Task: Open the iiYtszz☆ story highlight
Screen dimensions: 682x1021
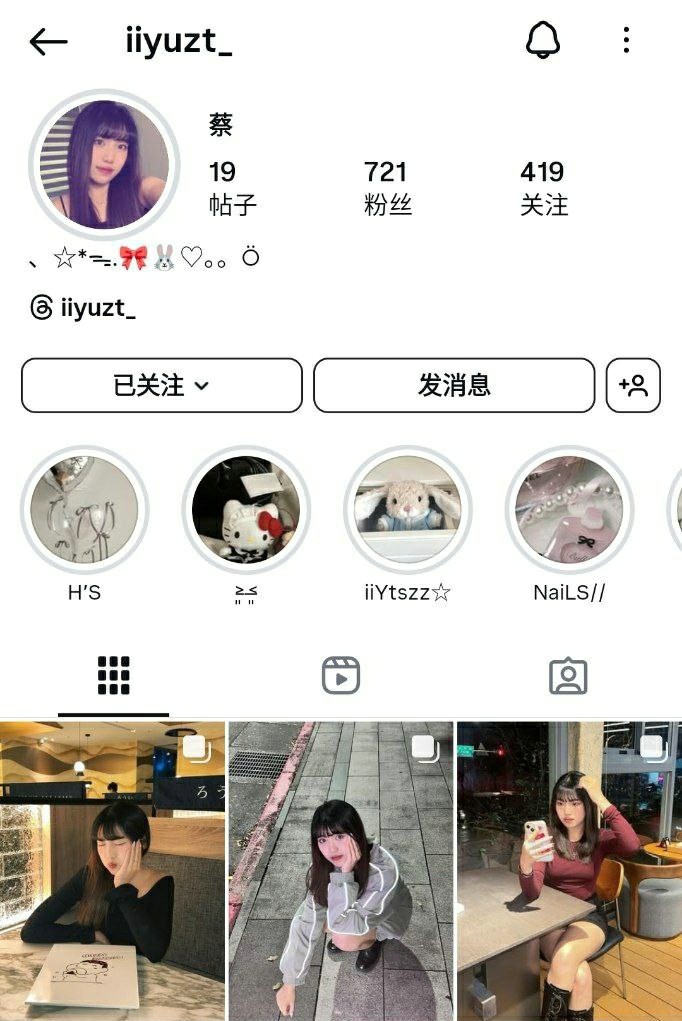Action: click(x=408, y=509)
